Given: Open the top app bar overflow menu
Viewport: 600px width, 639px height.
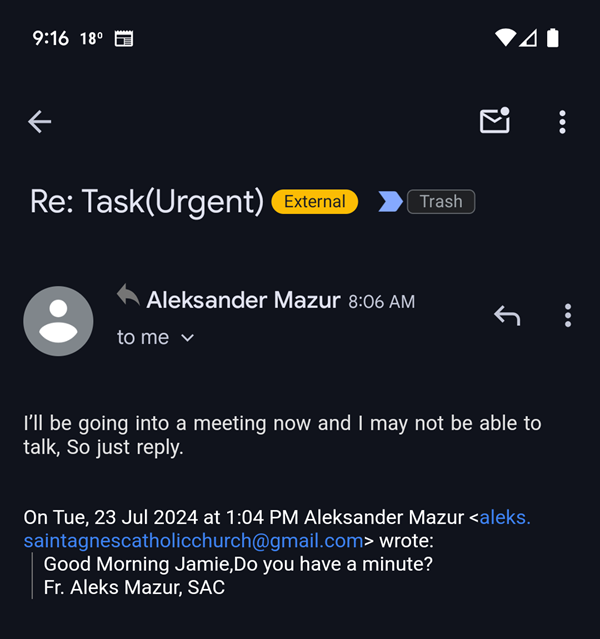Looking at the screenshot, I should 562,122.
